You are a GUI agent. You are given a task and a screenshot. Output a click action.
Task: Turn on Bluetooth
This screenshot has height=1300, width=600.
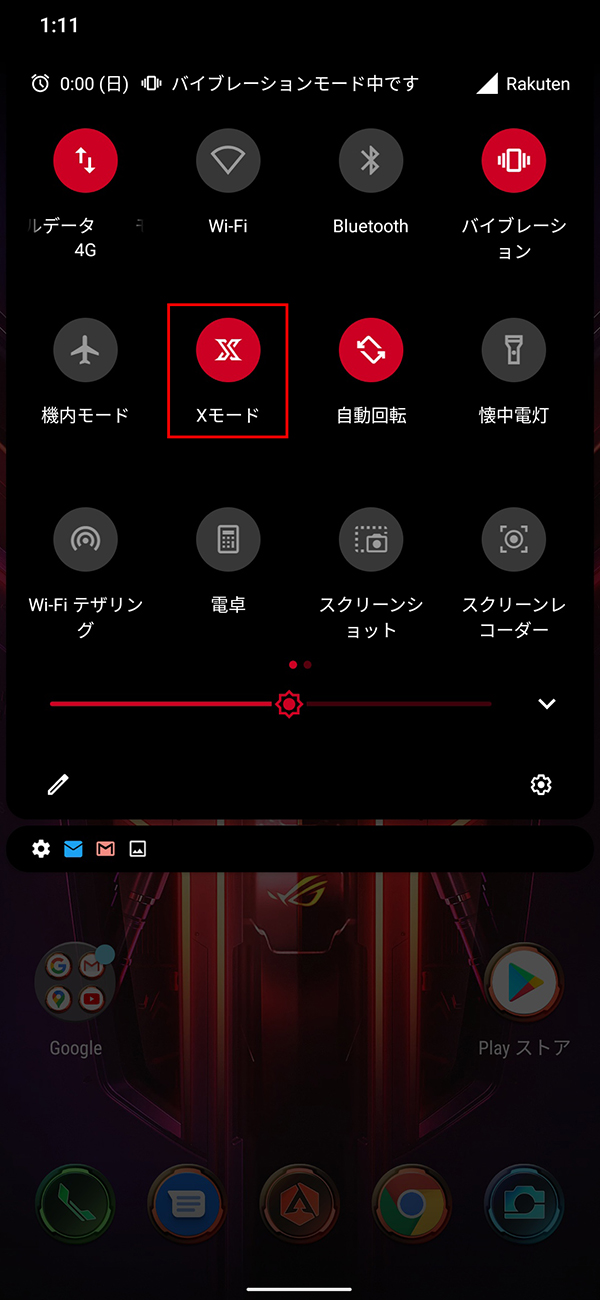(371, 161)
